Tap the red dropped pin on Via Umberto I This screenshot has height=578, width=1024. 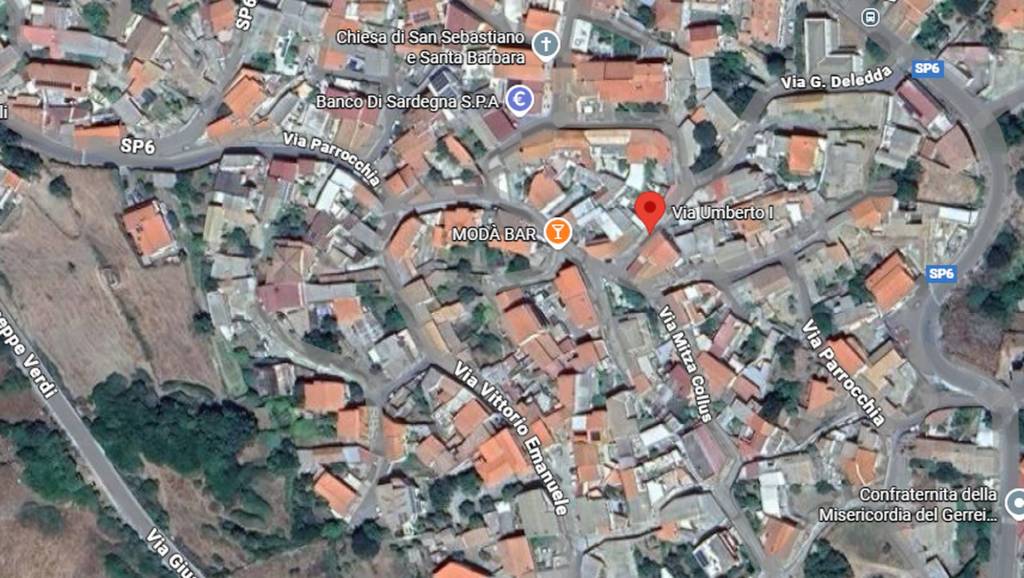click(650, 211)
